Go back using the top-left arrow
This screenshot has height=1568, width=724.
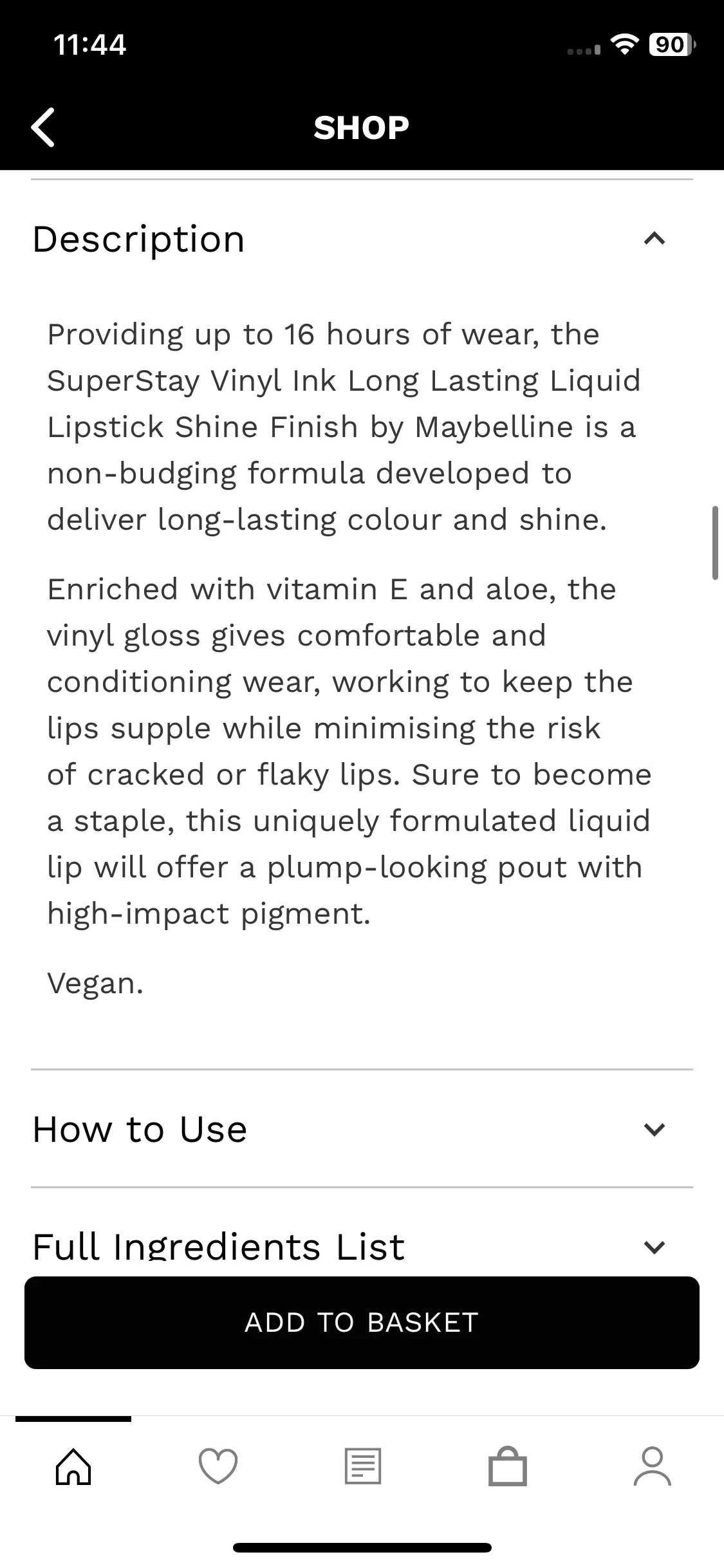click(x=43, y=127)
